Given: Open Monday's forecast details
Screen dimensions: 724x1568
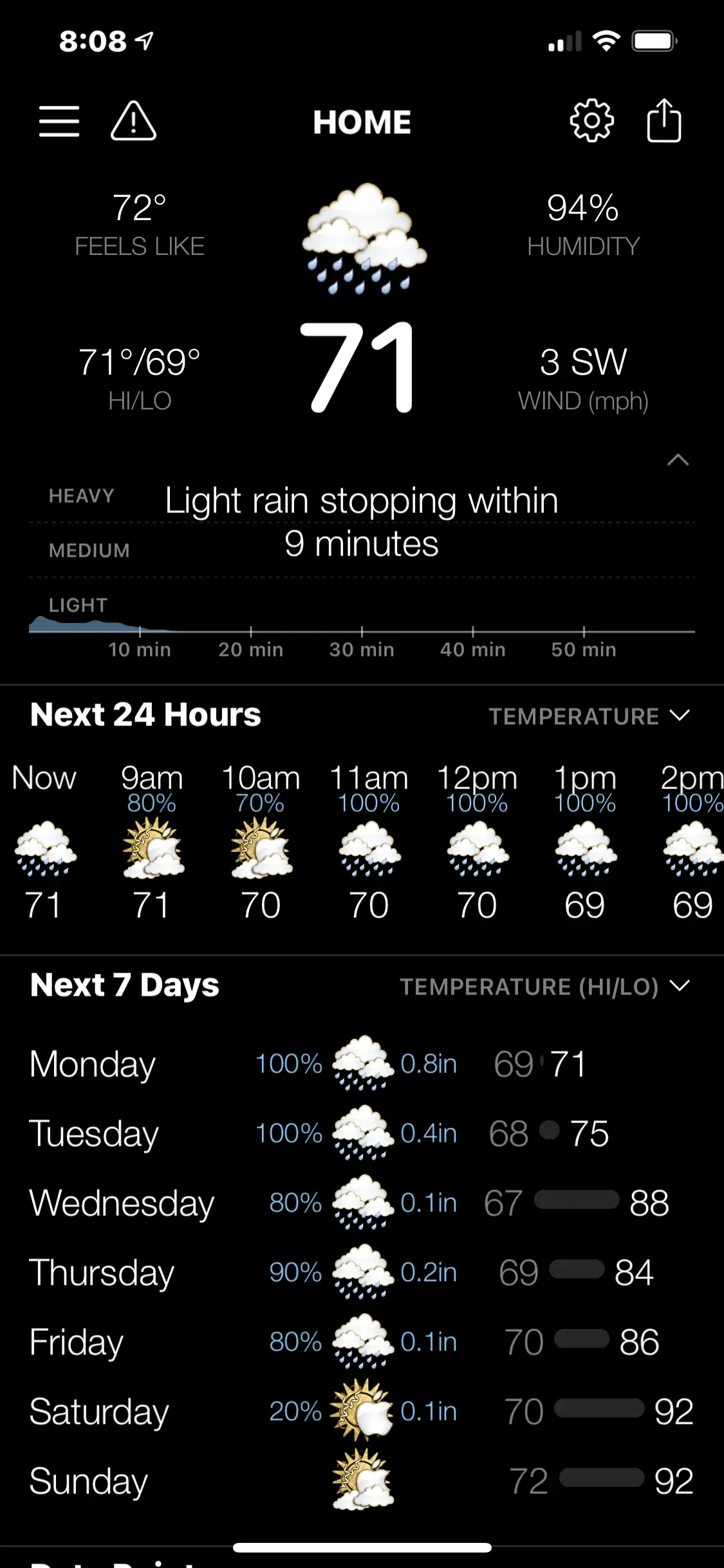Looking at the screenshot, I should pyautogui.click(x=362, y=1064).
